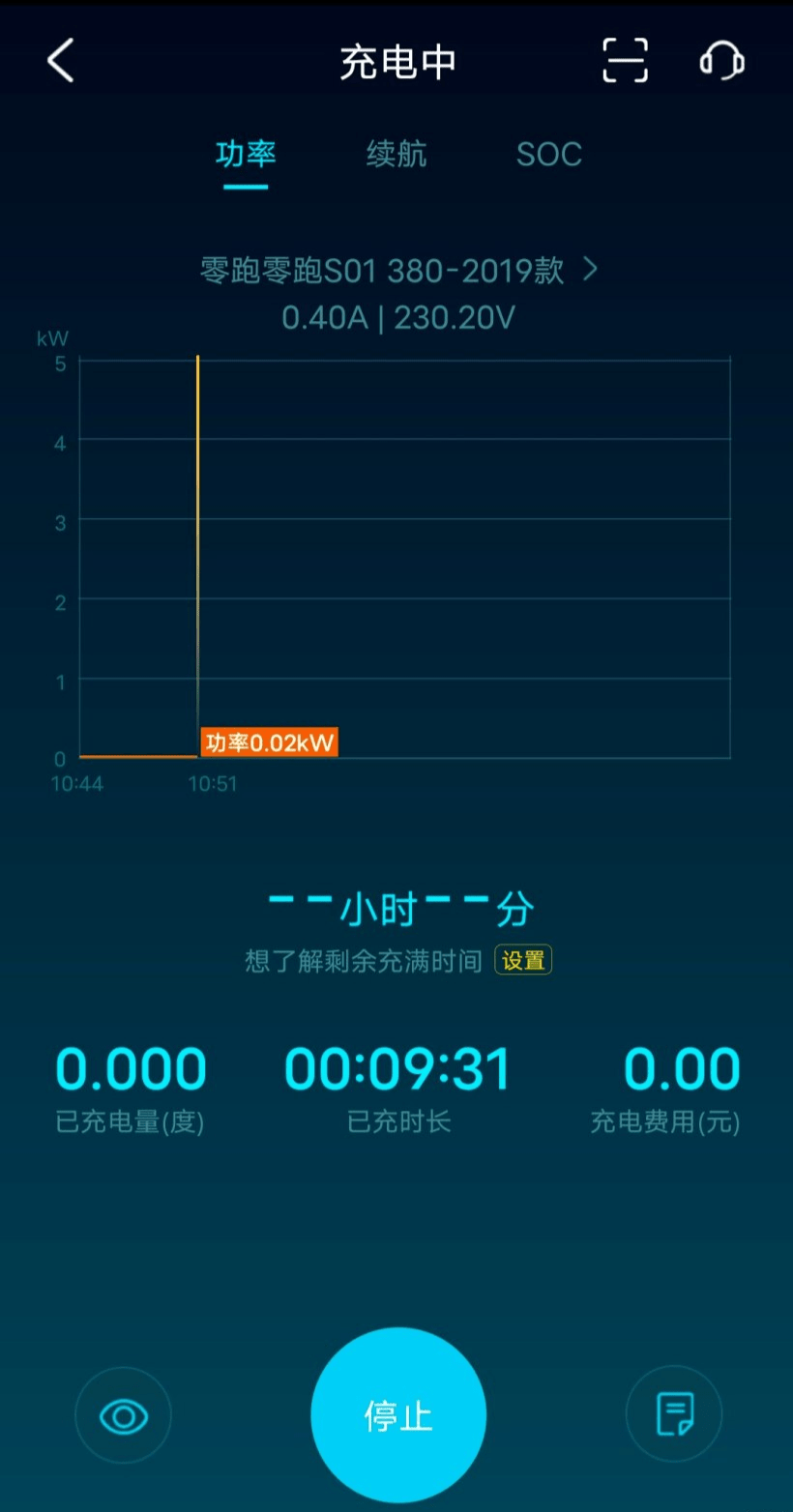Open the SOC tab
This screenshot has height=1512, width=793.
(548, 155)
